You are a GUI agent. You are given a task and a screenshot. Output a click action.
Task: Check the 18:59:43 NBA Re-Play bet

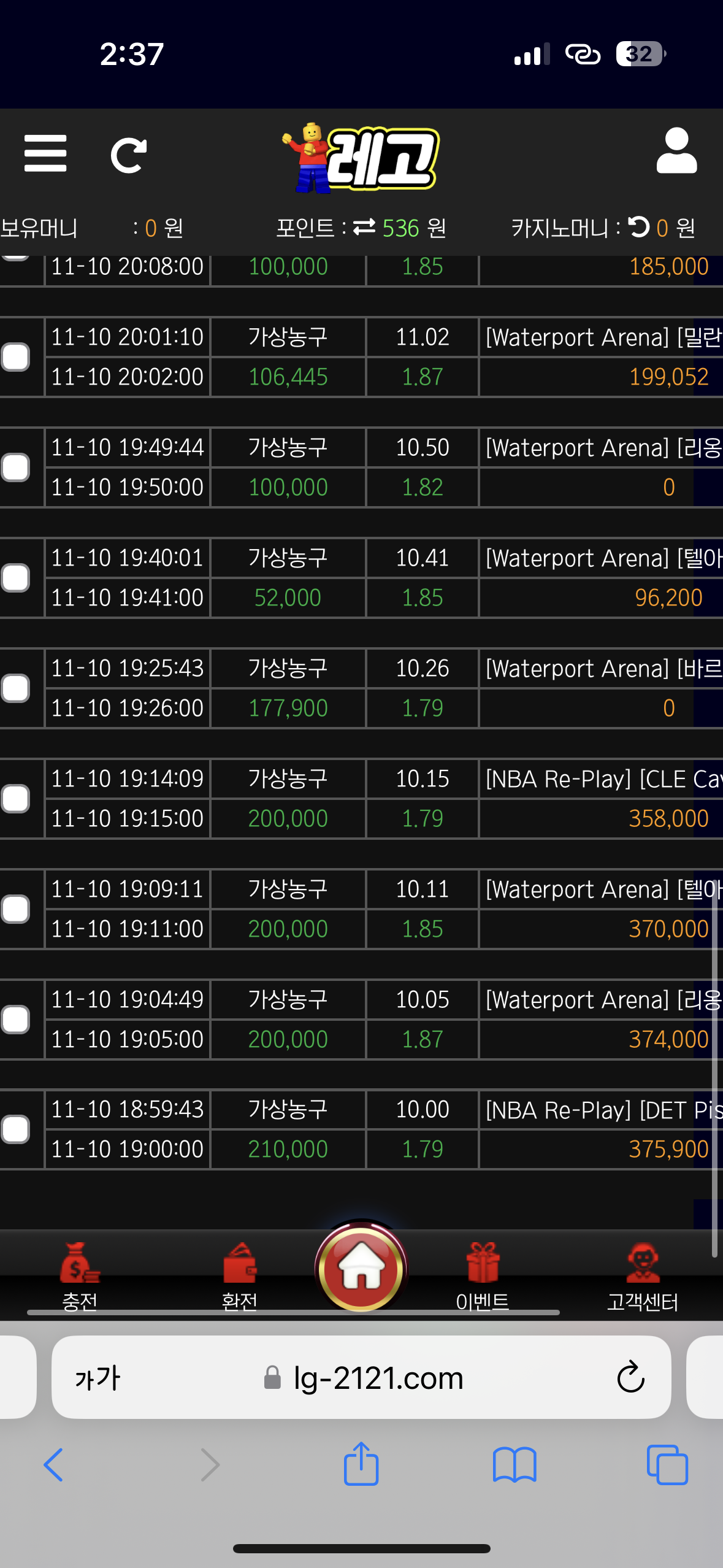pos(15,1129)
